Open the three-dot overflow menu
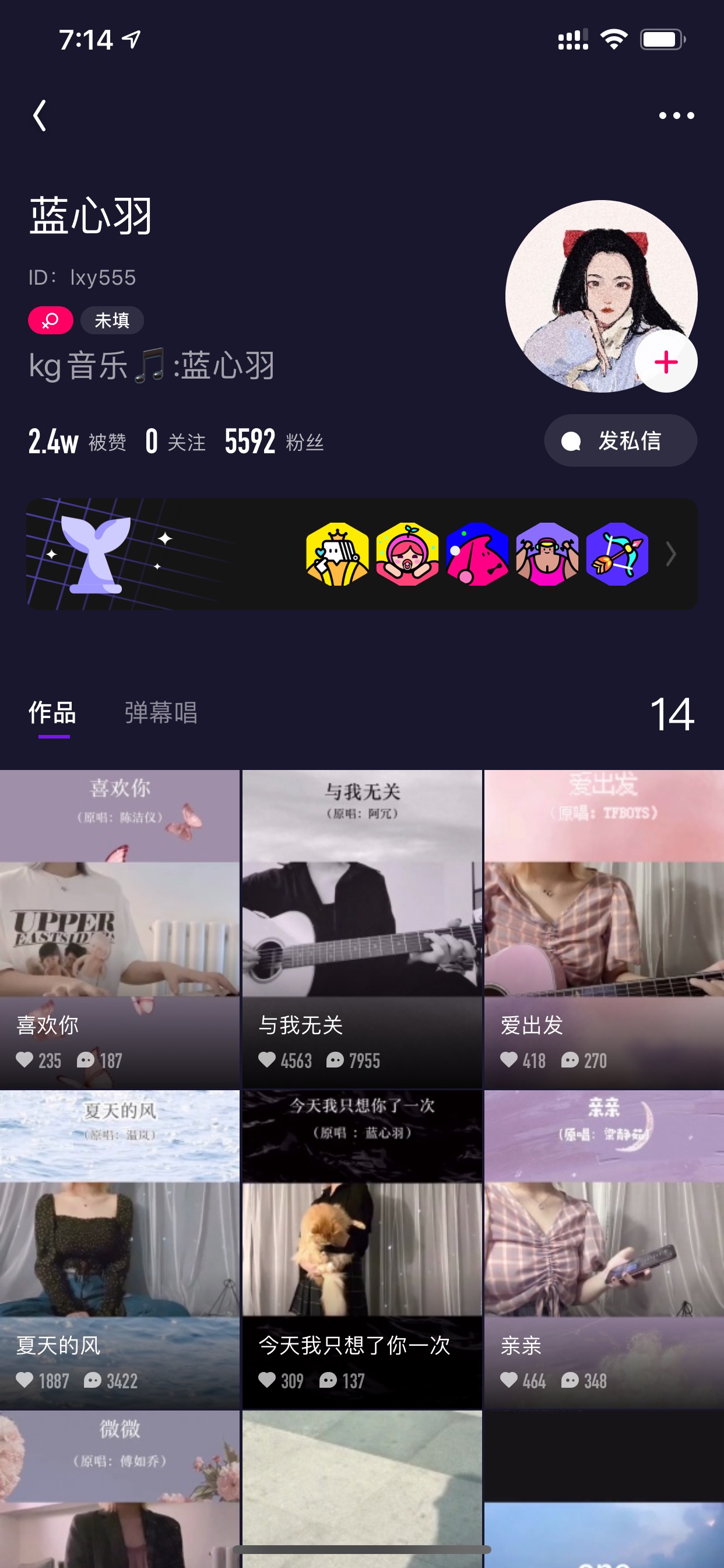The image size is (724, 1568). (x=676, y=115)
